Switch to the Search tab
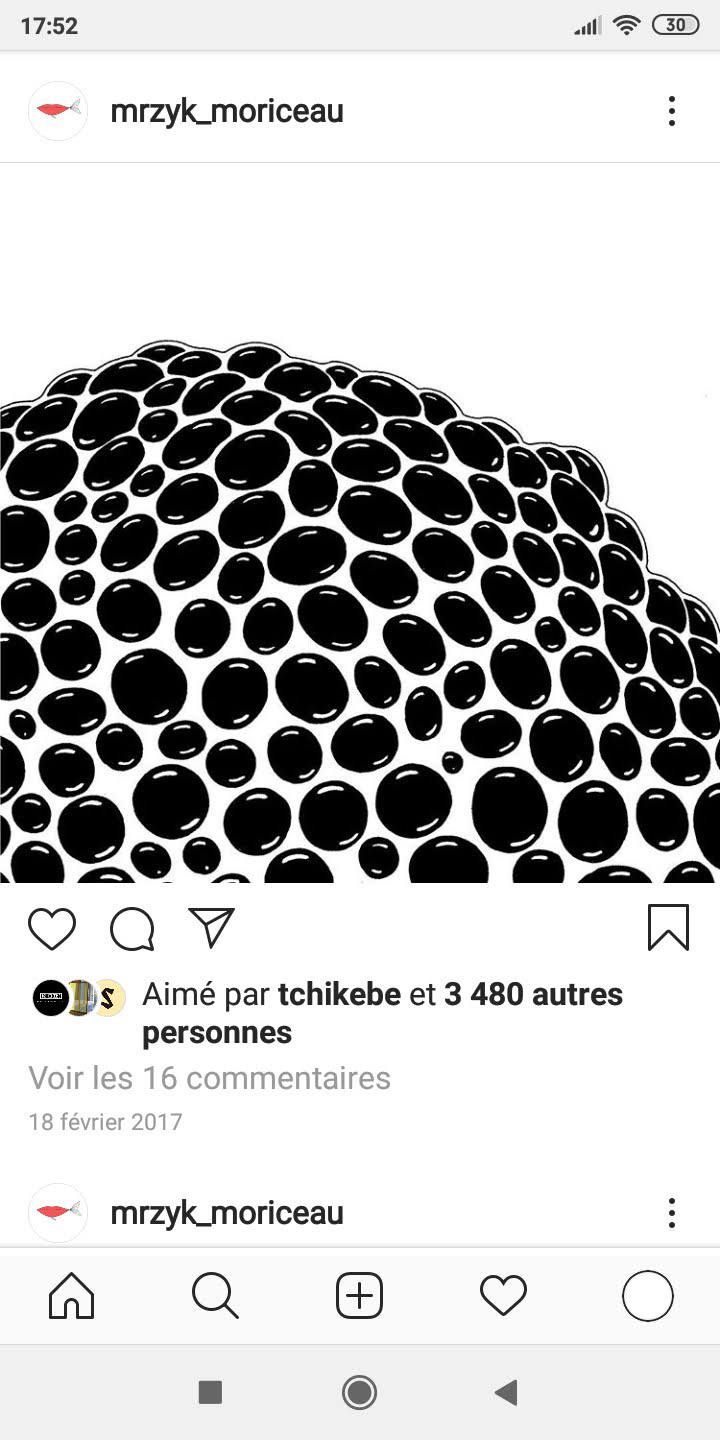The height and width of the screenshot is (1440, 720). click(215, 1296)
